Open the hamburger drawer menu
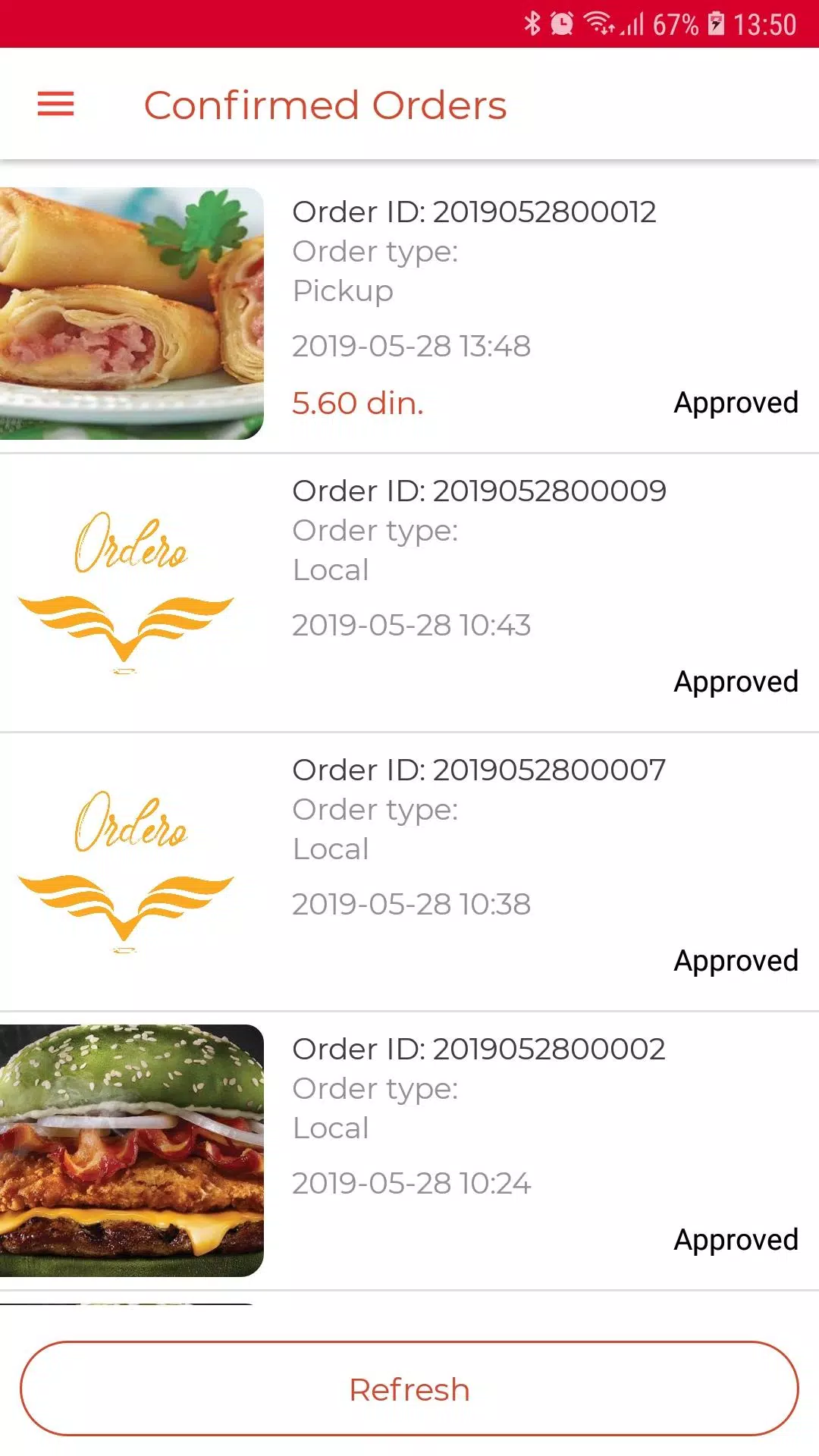This screenshot has width=819, height=1456. coord(56,105)
